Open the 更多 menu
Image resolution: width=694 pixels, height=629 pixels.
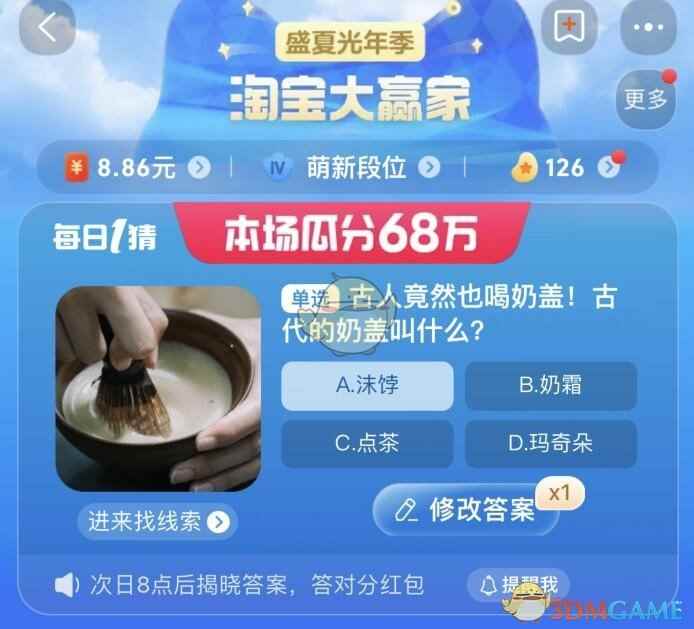(x=645, y=99)
